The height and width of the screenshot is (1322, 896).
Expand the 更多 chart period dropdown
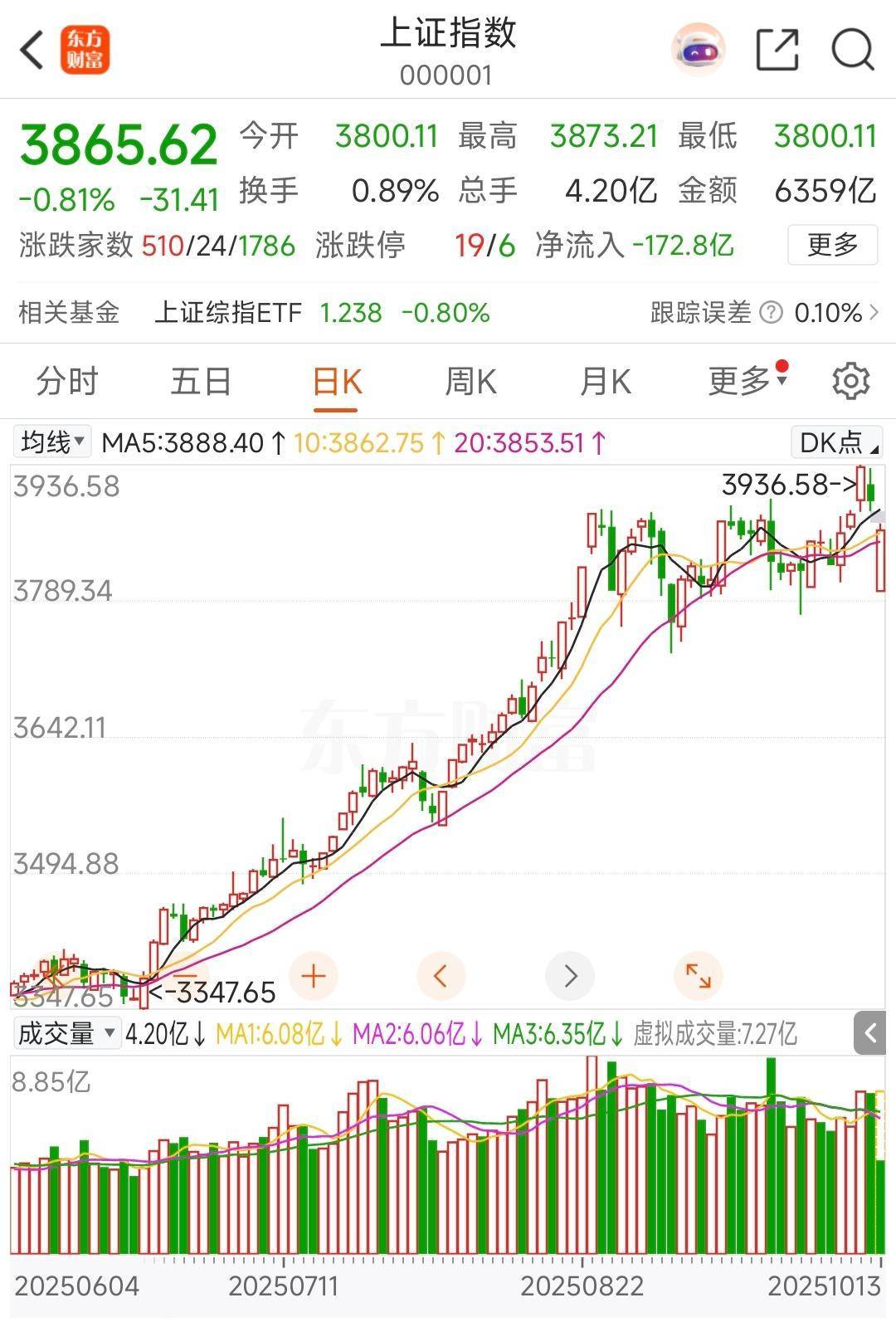[746, 382]
